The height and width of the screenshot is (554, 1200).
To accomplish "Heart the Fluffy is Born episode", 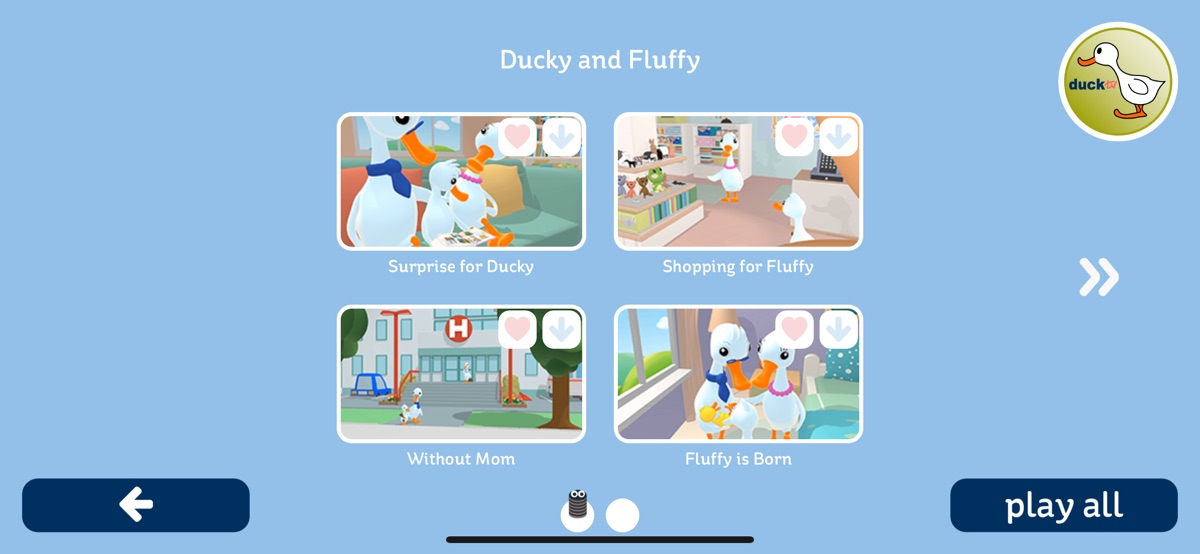I will pyautogui.click(x=794, y=328).
